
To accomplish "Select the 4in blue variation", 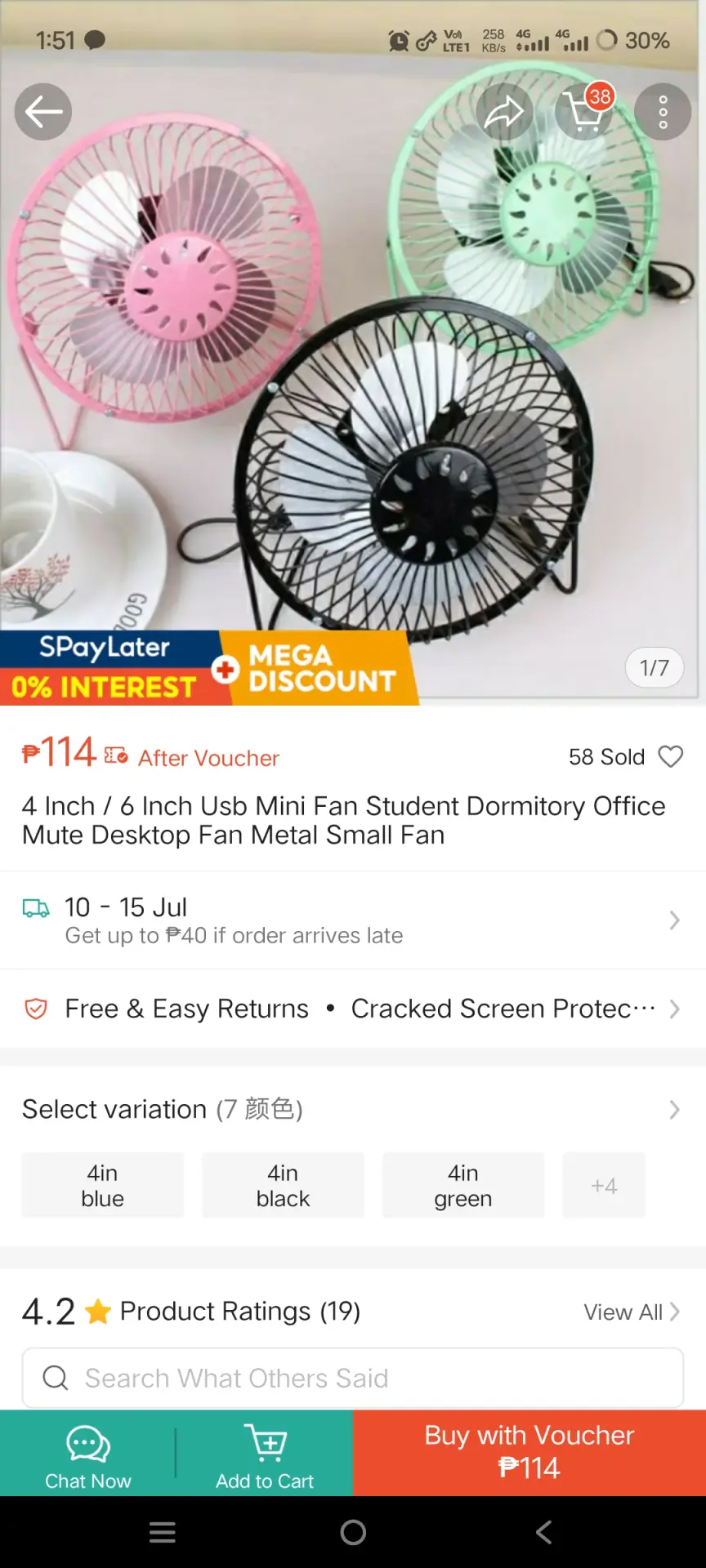I will point(103,1185).
